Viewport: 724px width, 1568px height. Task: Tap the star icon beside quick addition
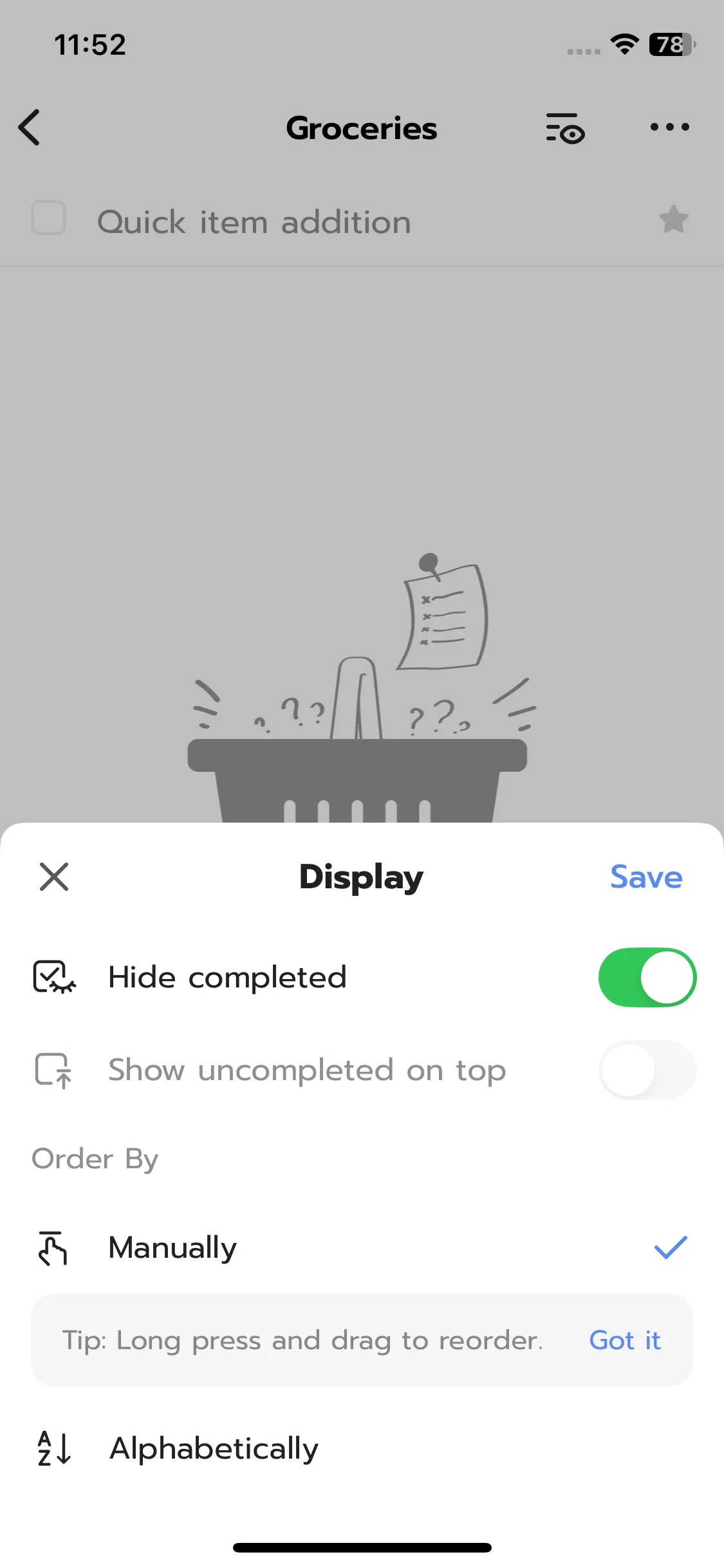click(674, 219)
